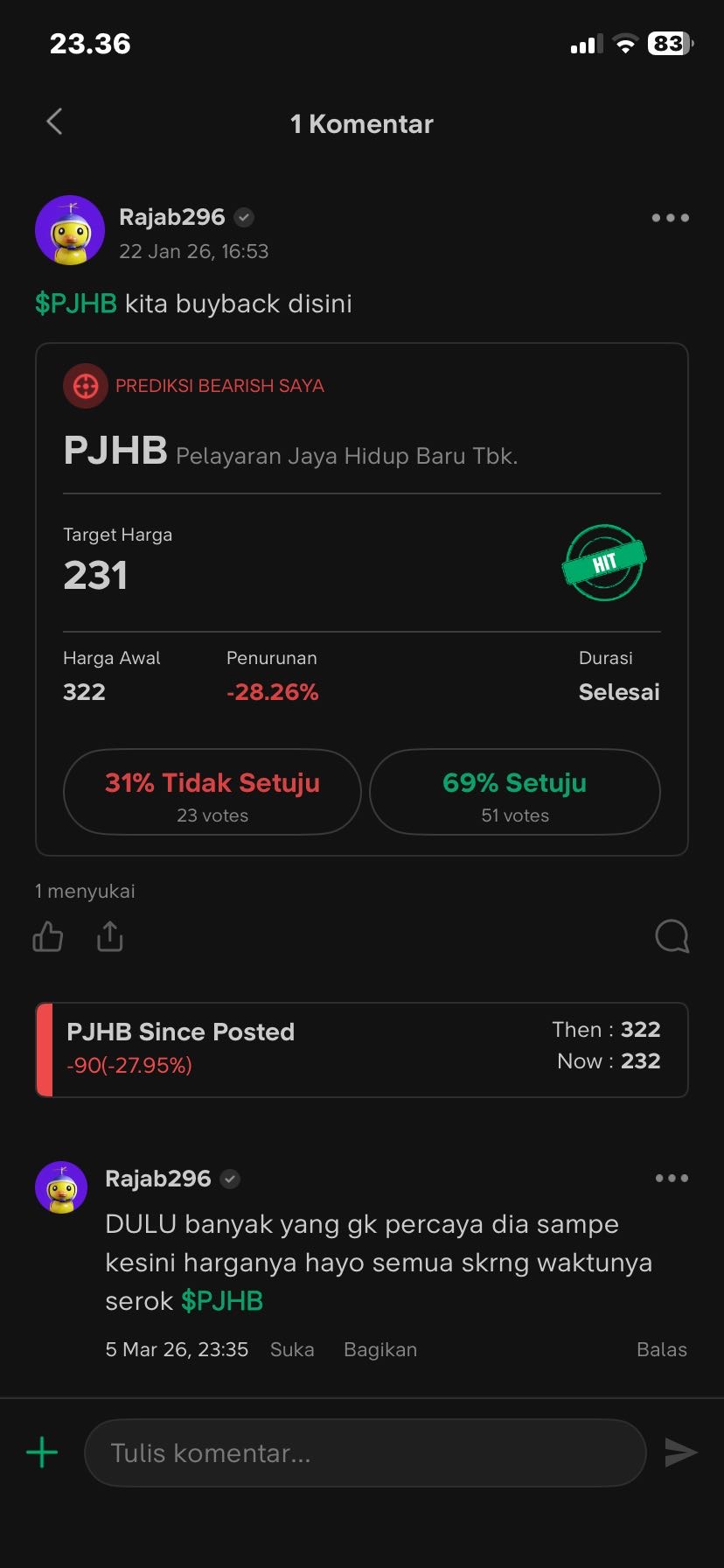The height and width of the screenshot is (1568, 724).
Task: Send the comment with the arrow icon
Action: coord(680,1452)
